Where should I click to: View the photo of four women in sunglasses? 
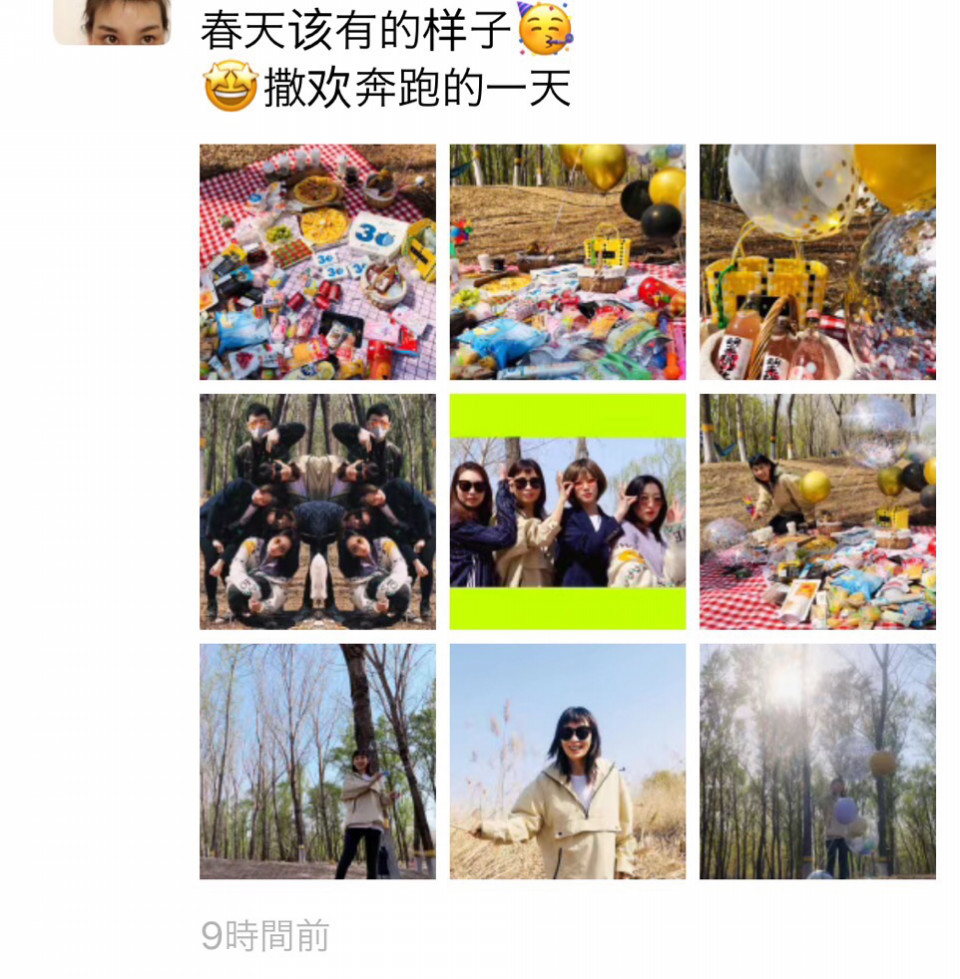click(567, 511)
